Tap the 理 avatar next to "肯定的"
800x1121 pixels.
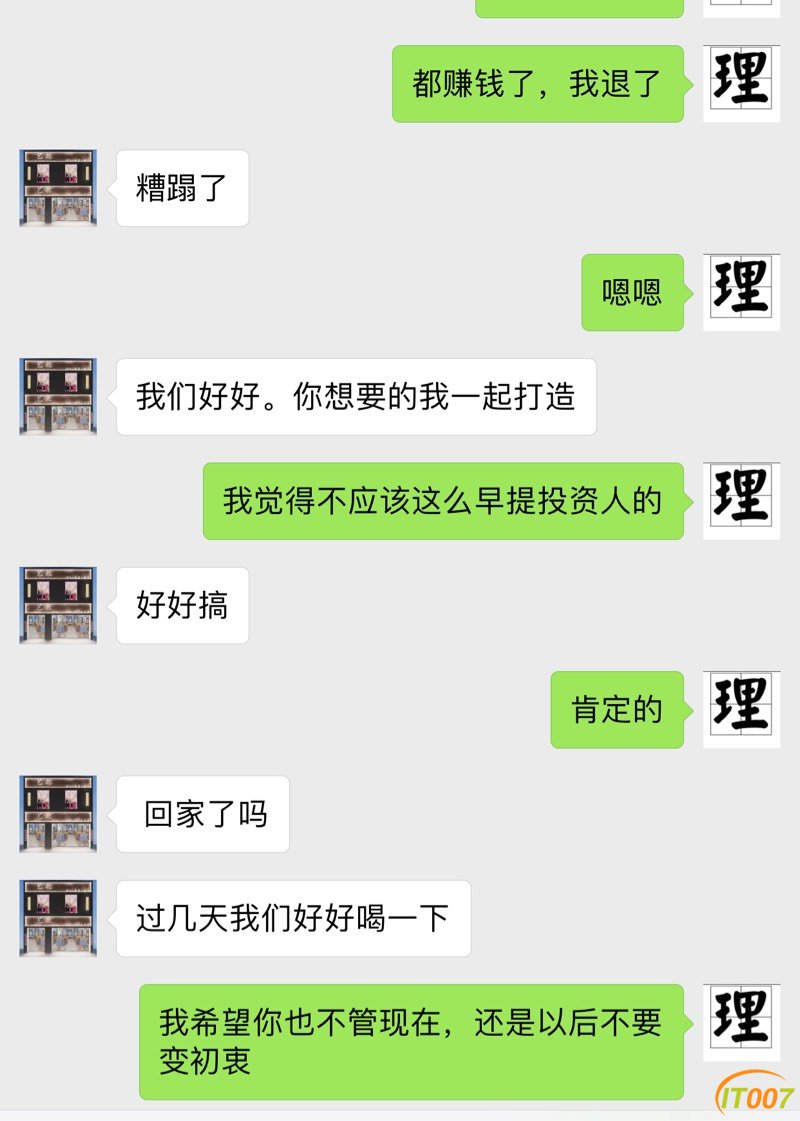tap(741, 709)
